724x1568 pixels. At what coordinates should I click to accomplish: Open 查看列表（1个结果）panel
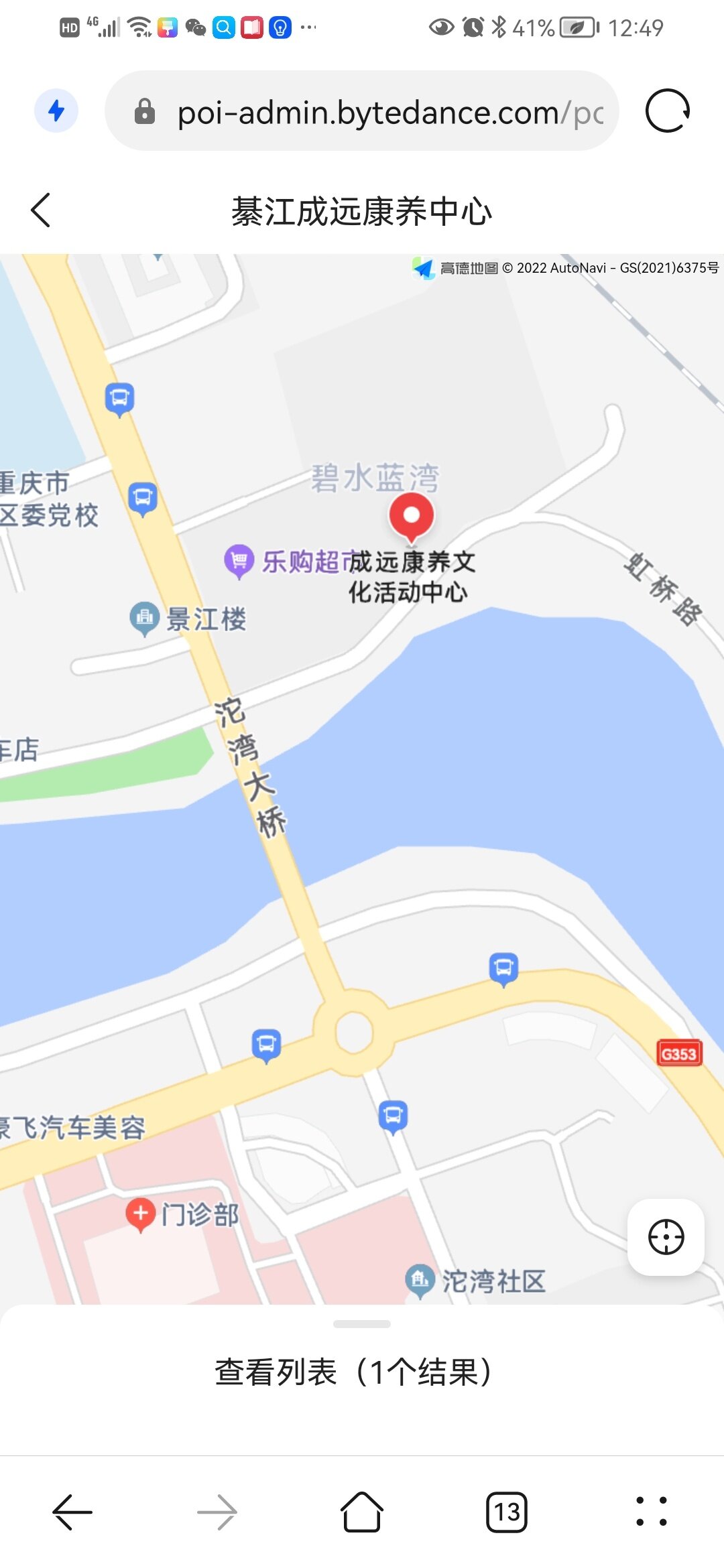point(362,1371)
